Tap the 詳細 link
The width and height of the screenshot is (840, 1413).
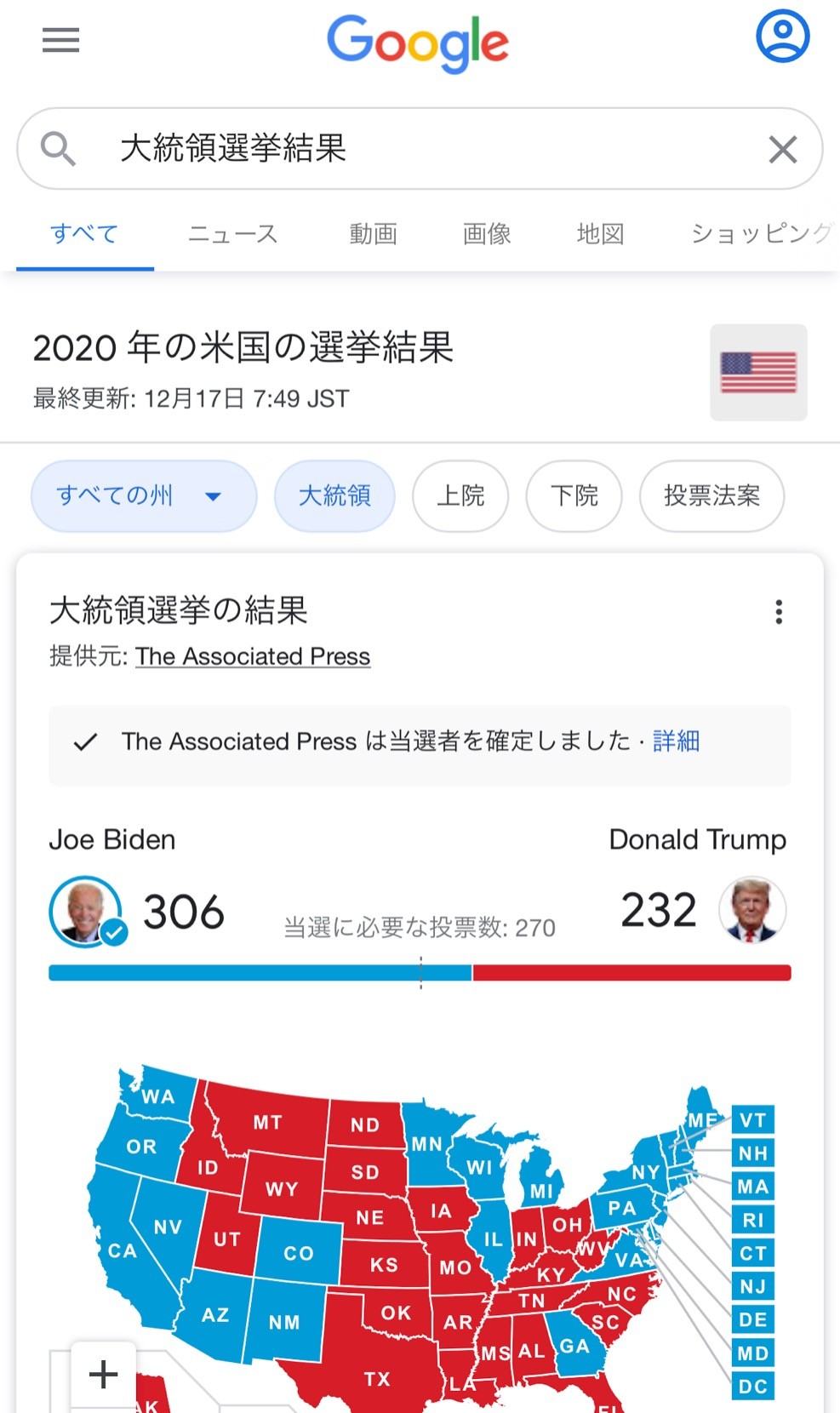[676, 741]
